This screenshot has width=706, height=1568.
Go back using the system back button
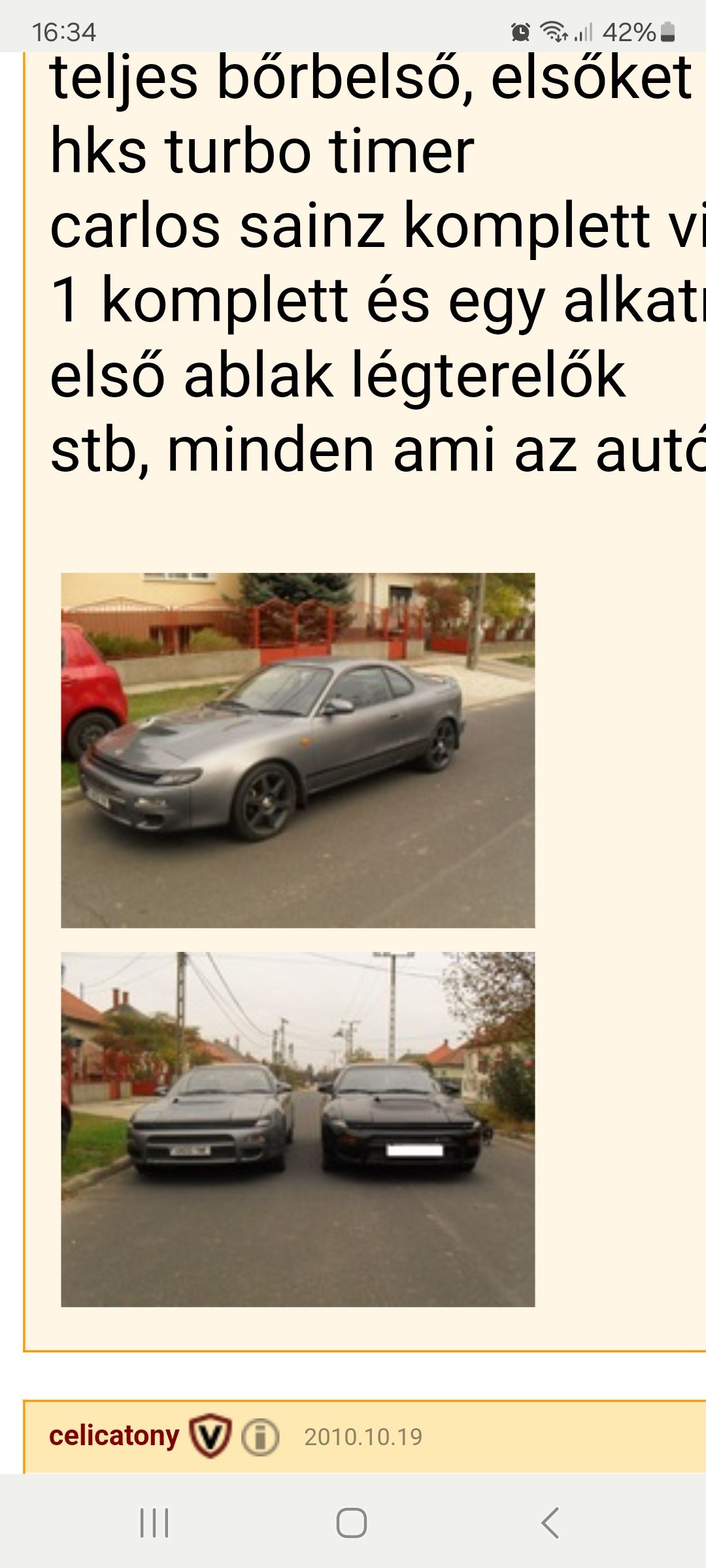click(x=550, y=1523)
